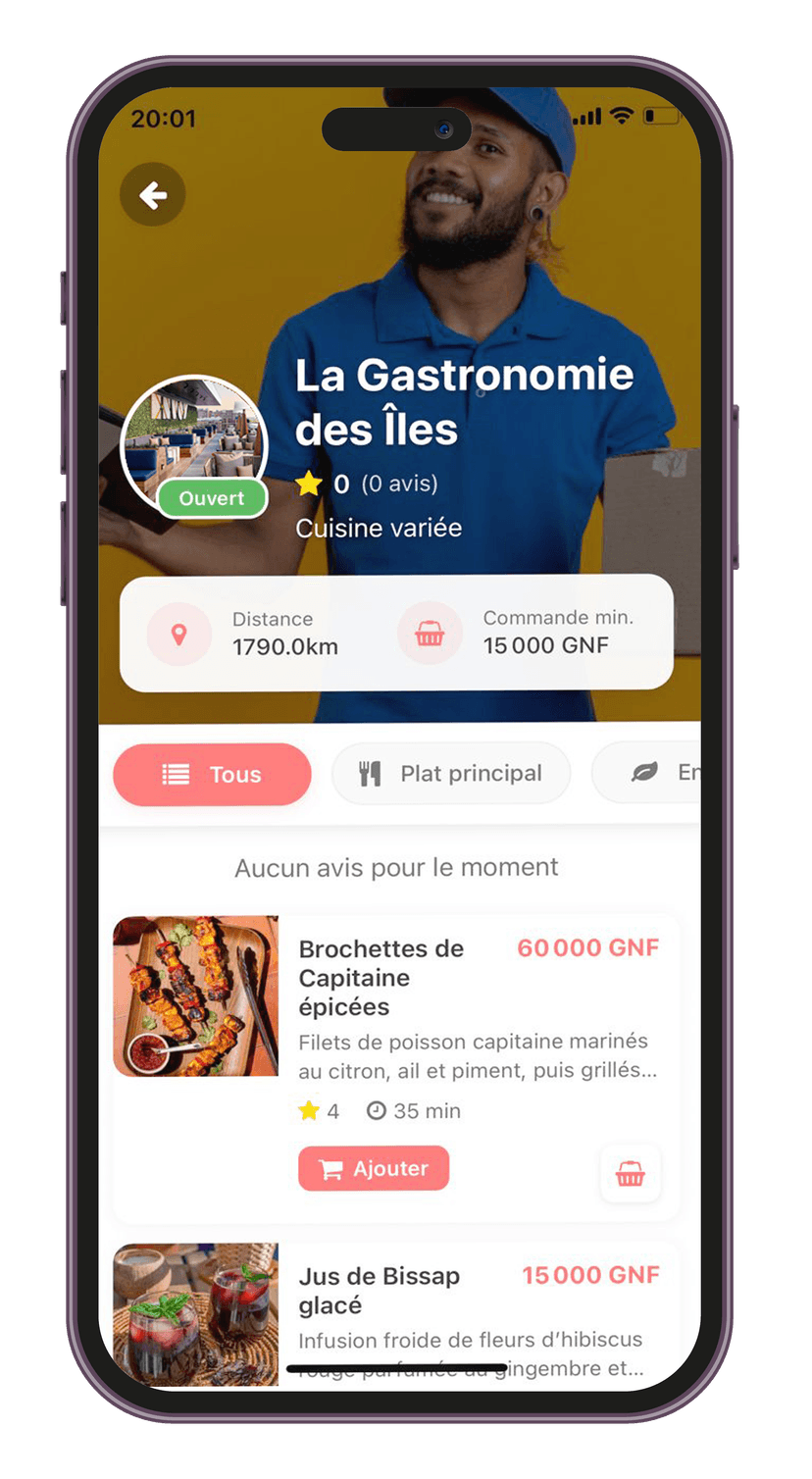This screenshot has height=1479, width=812.
Task: Open the Jus de Bissap glacé dish
Action: coord(379,1291)
